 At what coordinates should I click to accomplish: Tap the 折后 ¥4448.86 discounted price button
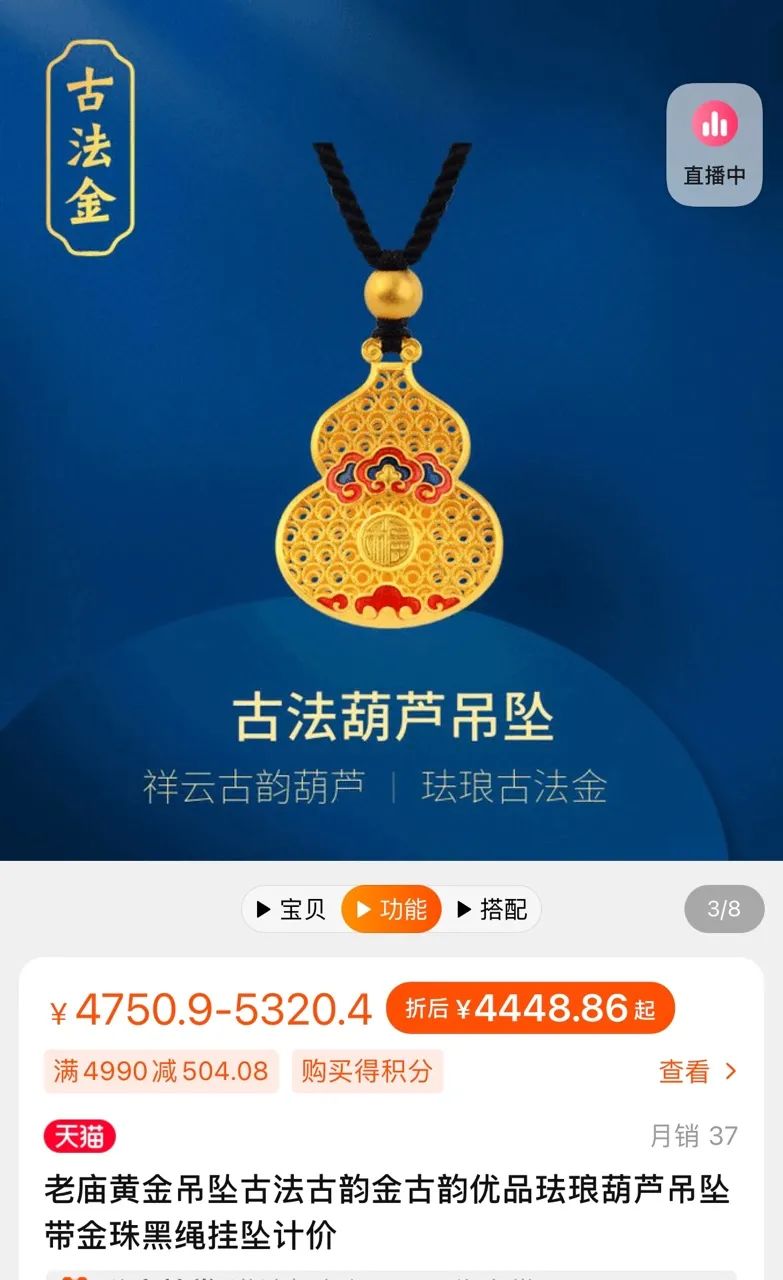pyautogui.click(x=530, y=1008)
